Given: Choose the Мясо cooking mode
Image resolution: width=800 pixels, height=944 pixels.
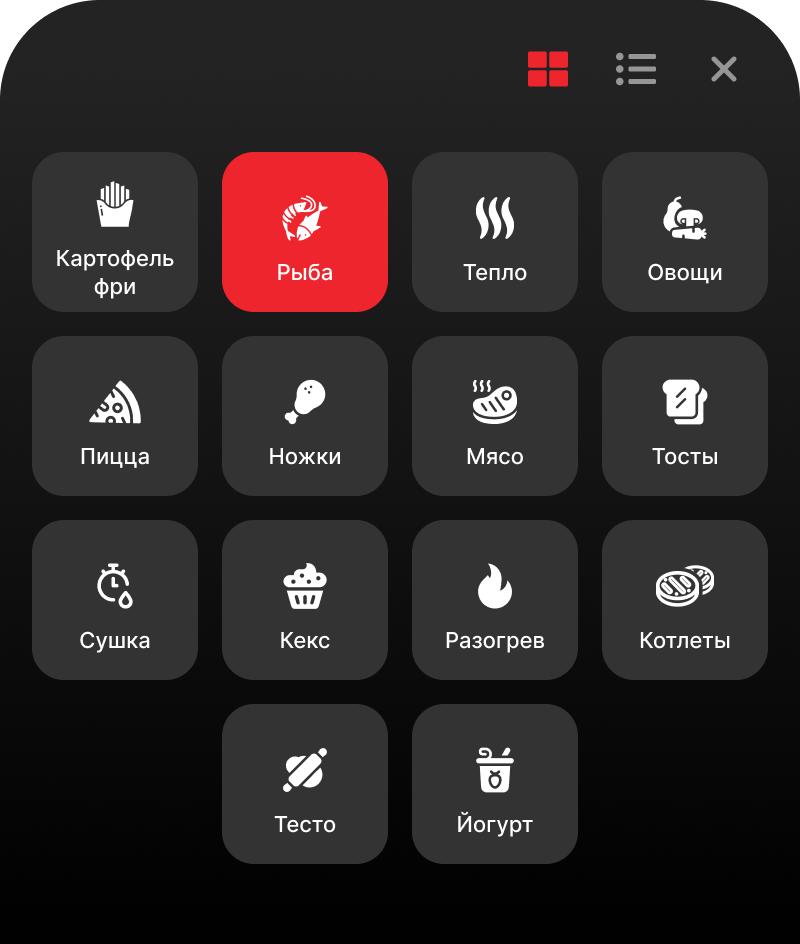Looking at the screenshot, I should 495,416.
